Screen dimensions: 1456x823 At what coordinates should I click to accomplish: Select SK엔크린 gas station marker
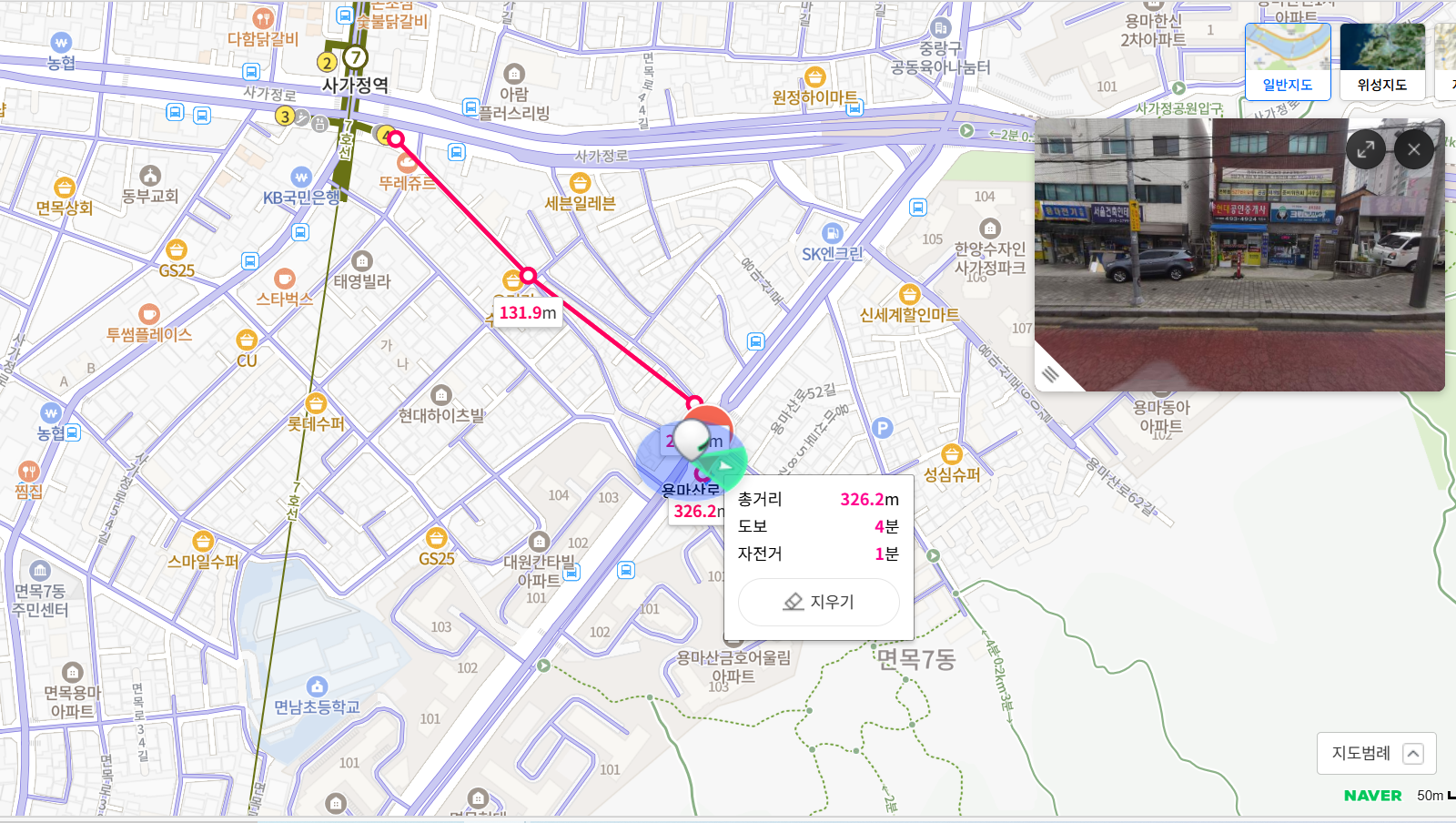tap(832, 234)
